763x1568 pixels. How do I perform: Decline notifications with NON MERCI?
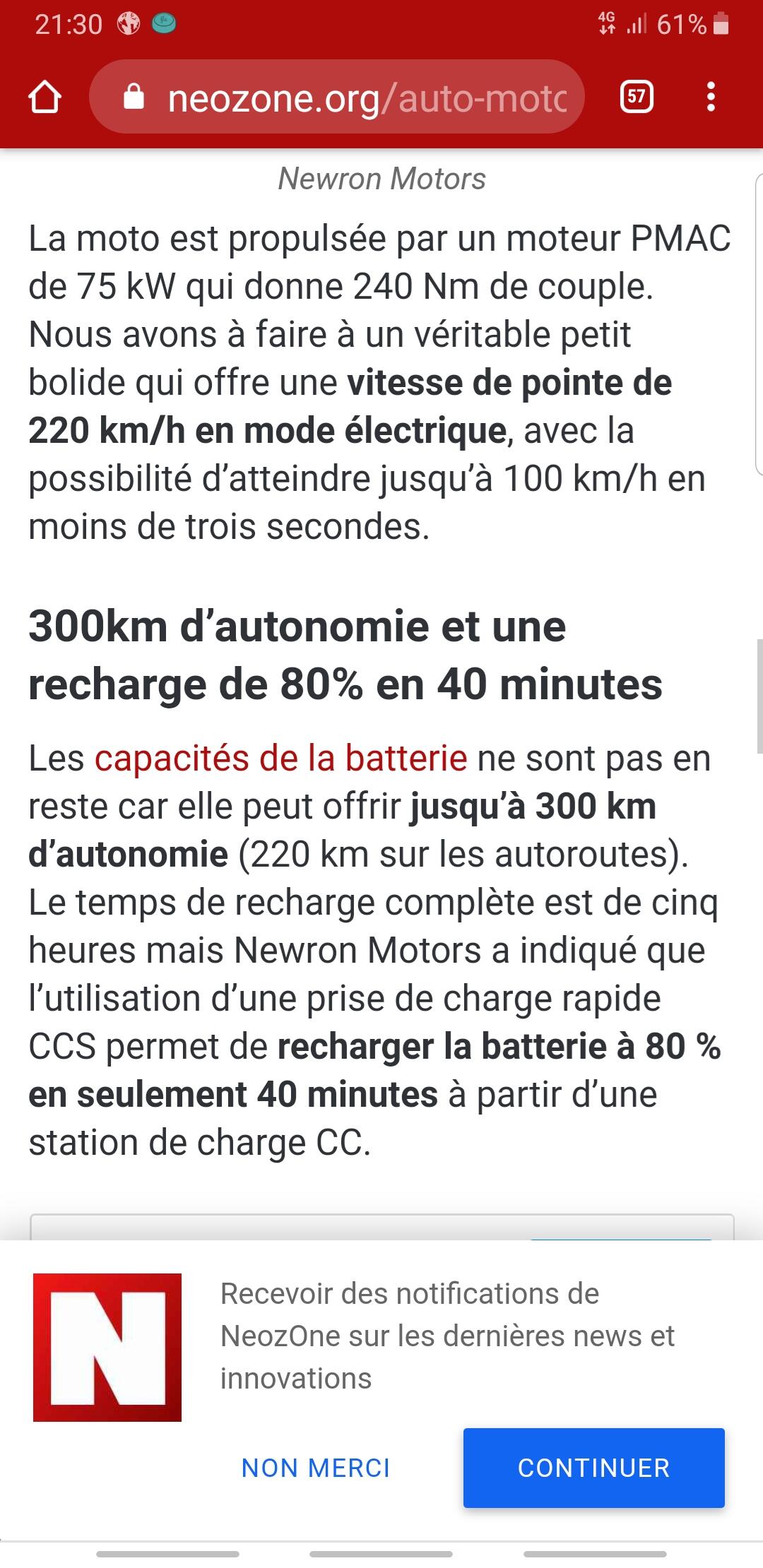point(316,1468)
